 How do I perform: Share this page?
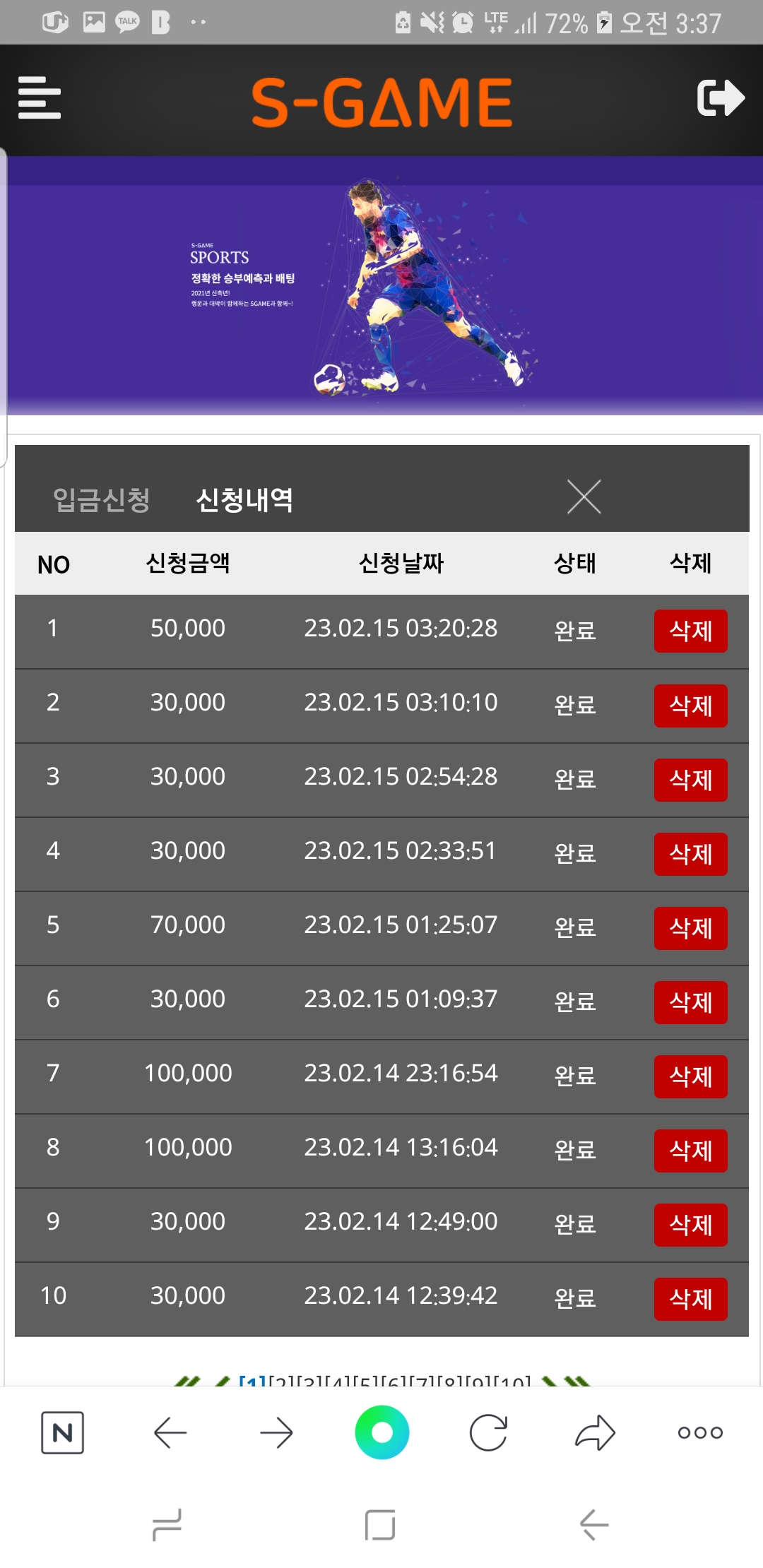click(595, 1432)
